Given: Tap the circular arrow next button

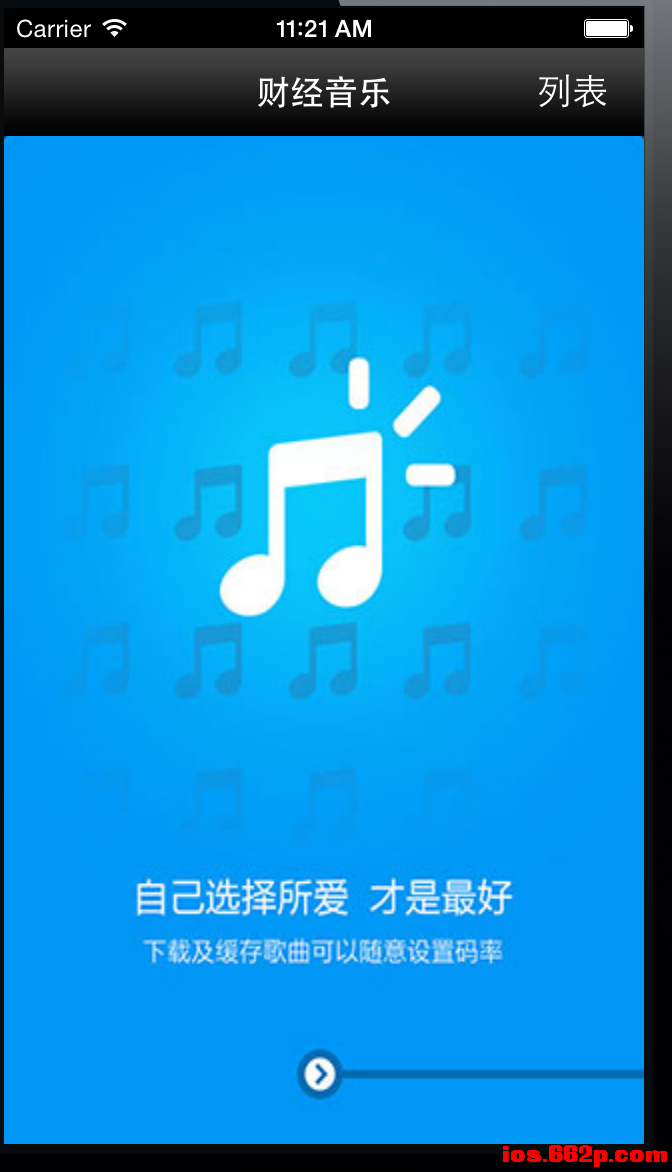Looking at the screenshot, I should click(320, 1074).
